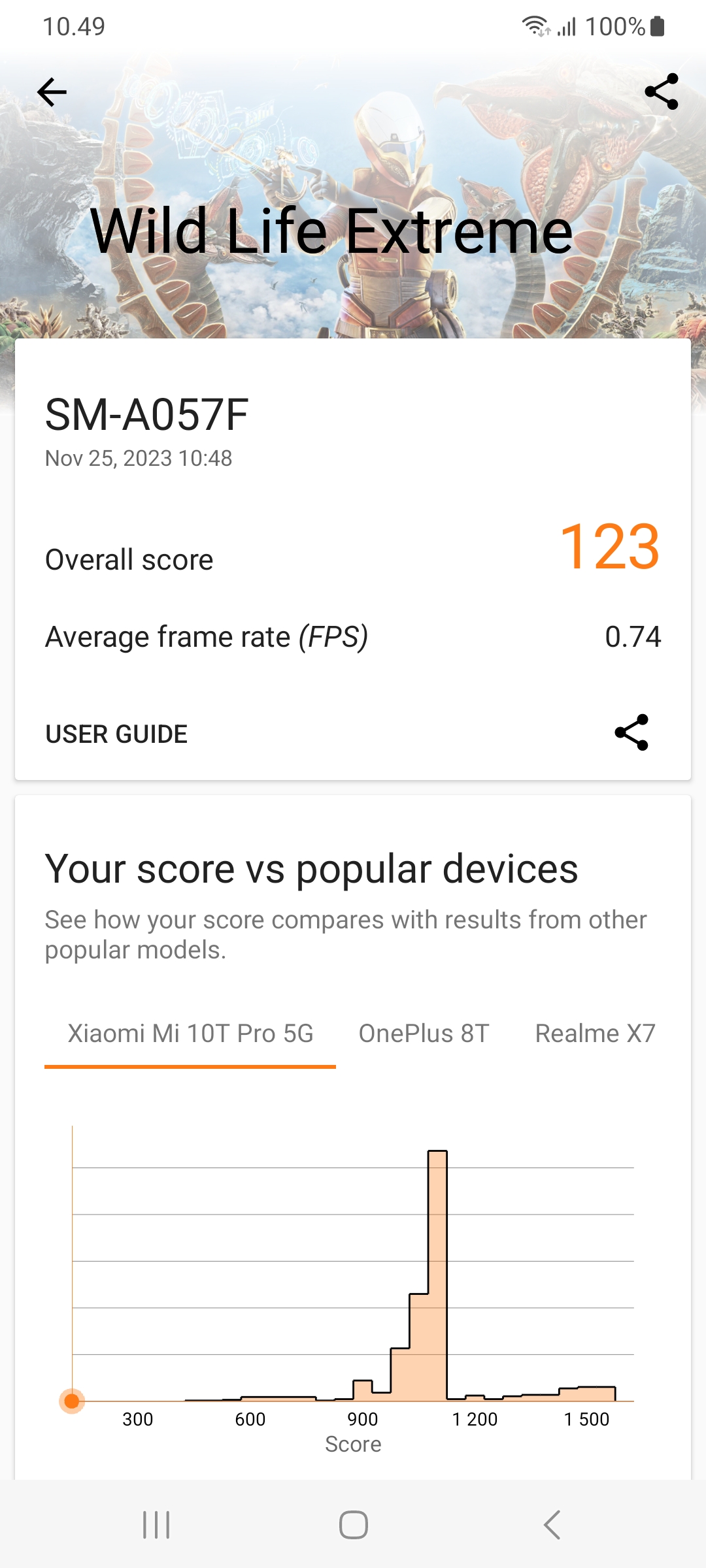The image size is (706, 1568).
Task: Go to the home screen
Action: click(353, 1525)
